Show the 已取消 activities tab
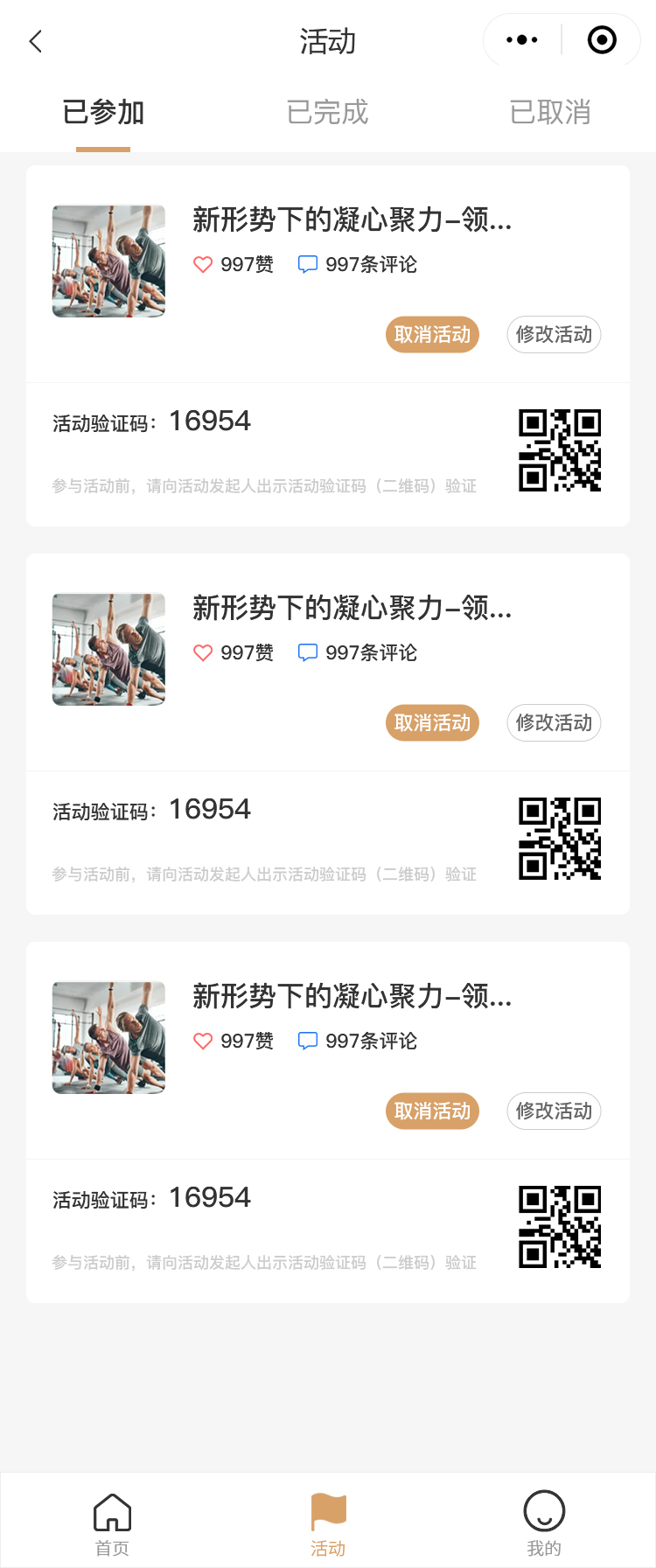This screenshot has height=1568, width=656. (550, 113)
